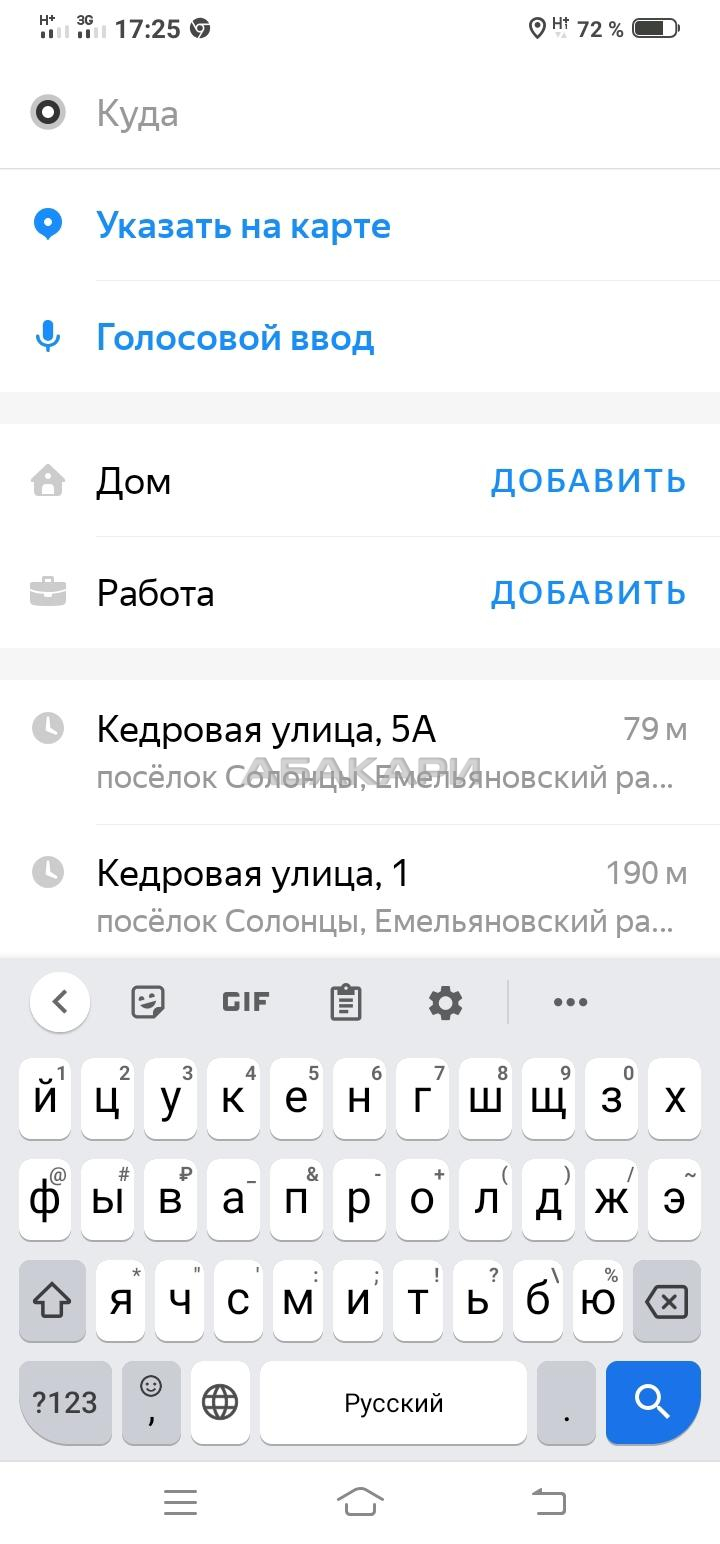Select recent address Кедровая улица, 5А
Image resolution: width=720 pixels, height=1544 pixels.
click(360, 752)
